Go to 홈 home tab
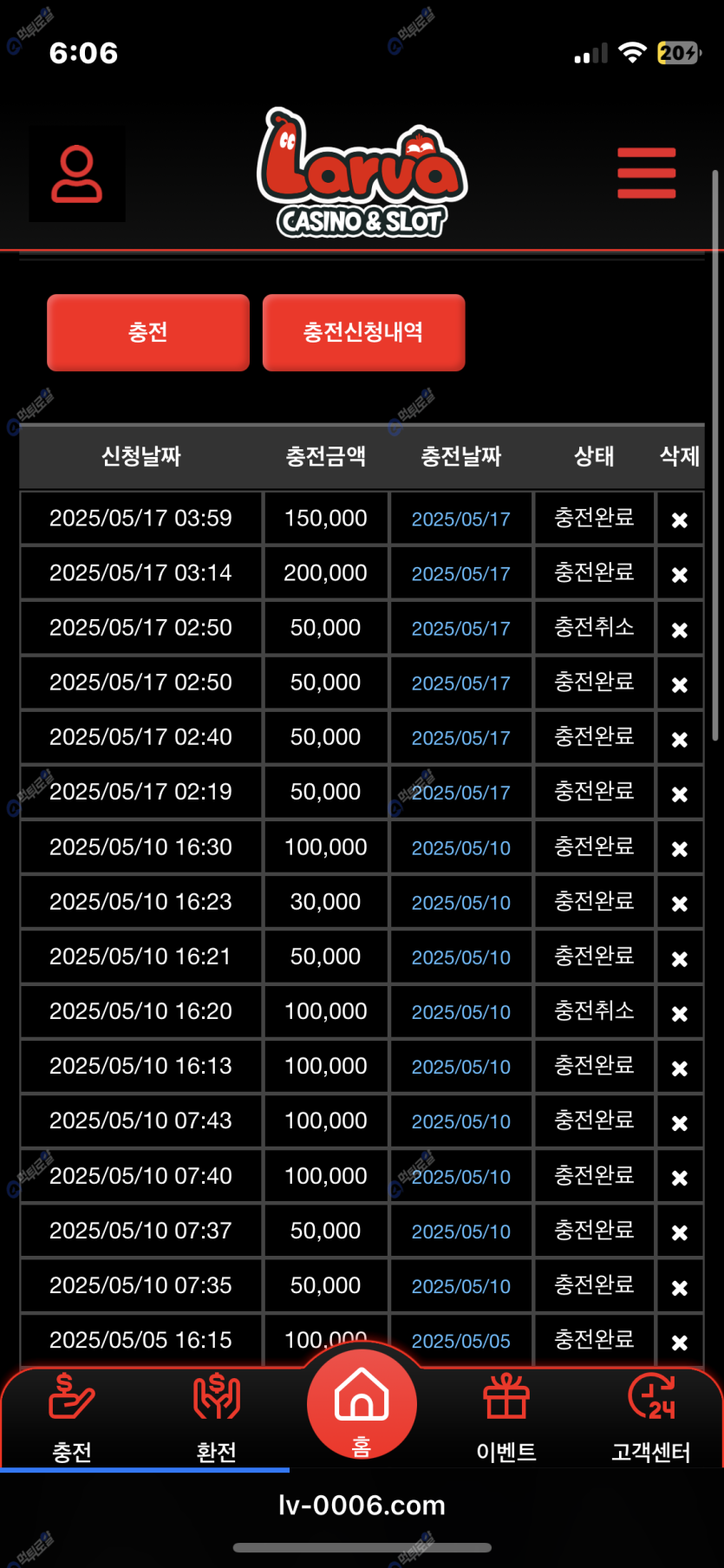The width and height of the screenshot is (724, 1568). pyautogui.click(x=362, y=1405)
